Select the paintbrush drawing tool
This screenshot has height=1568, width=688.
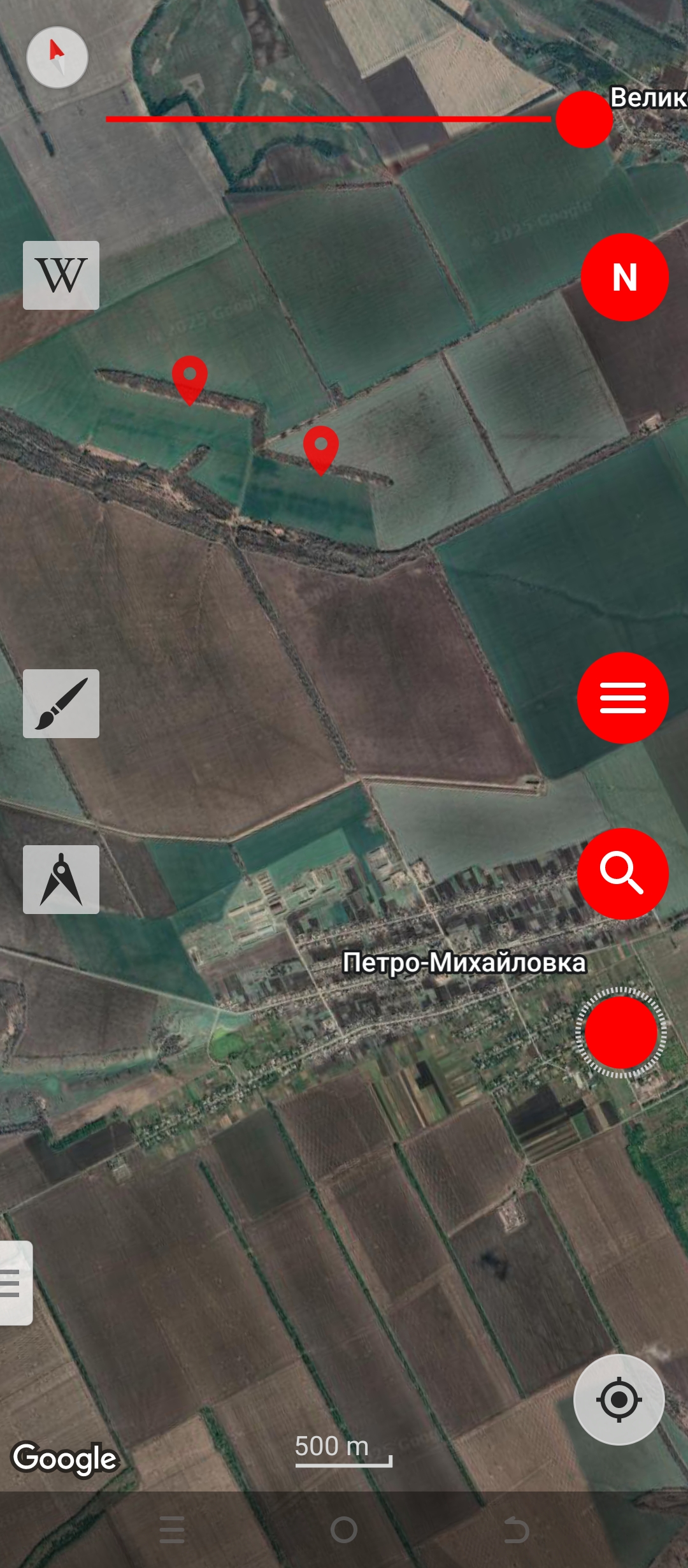[x=61, y=704]
